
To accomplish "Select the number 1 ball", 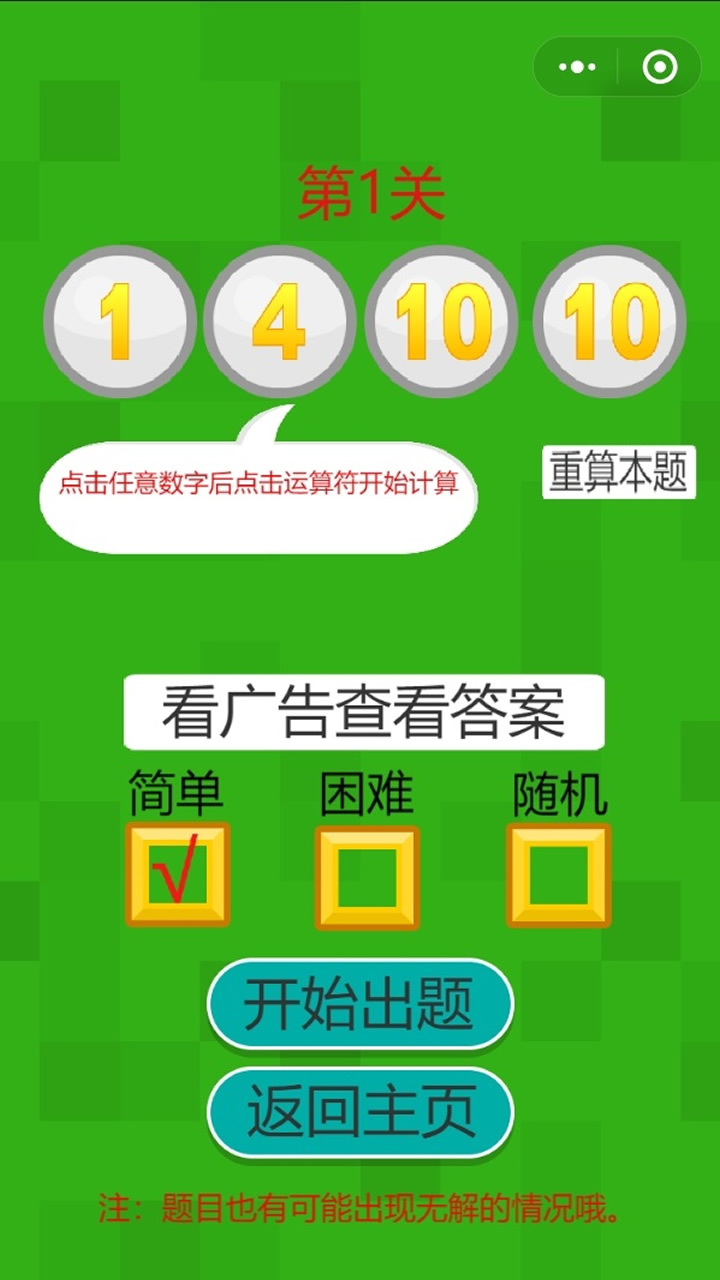I will coord(119,321).
